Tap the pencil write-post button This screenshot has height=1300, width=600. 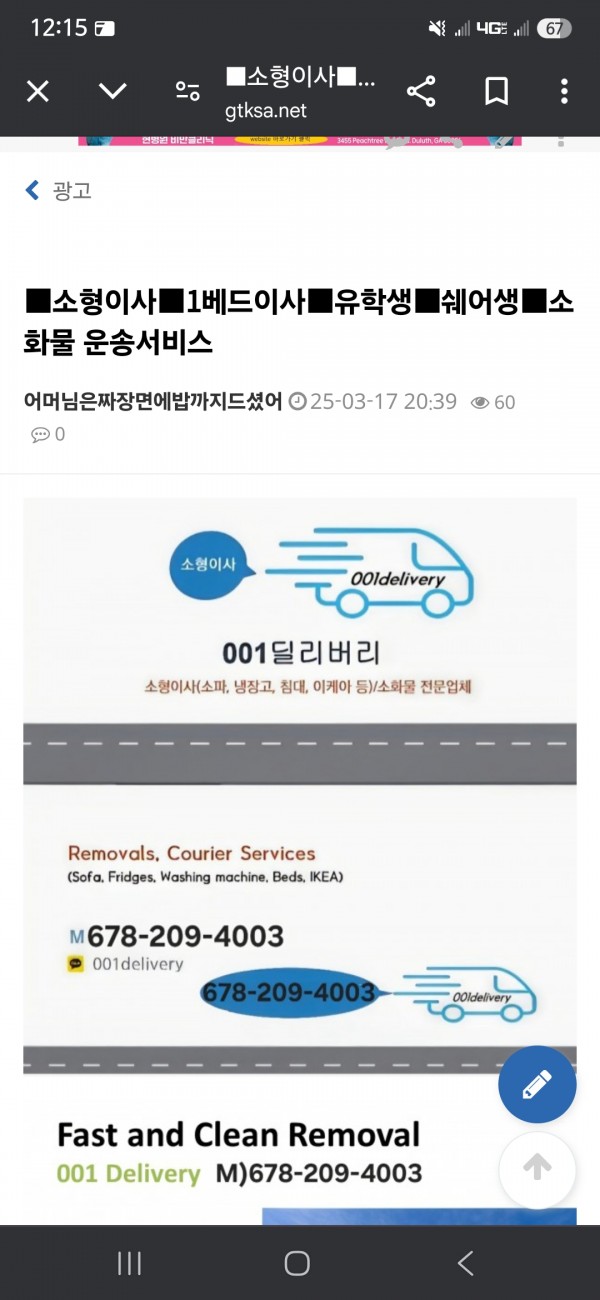point(537,1084)
